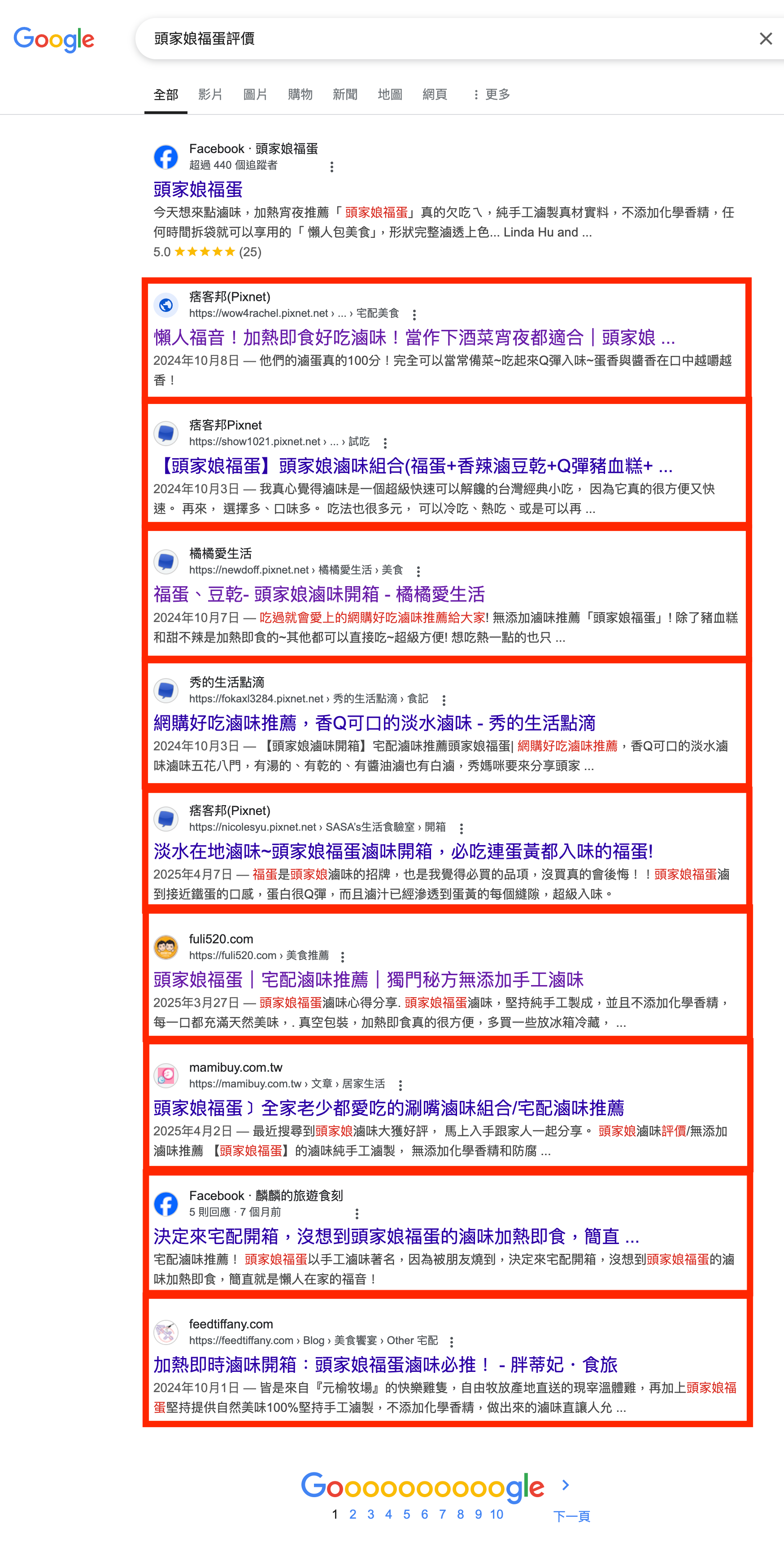Image resolution: width=784 pixels, height=1542 pixels.
Task: Open the mamibuy 涮嘴滷味組合 result
Action: (389, 1108)
